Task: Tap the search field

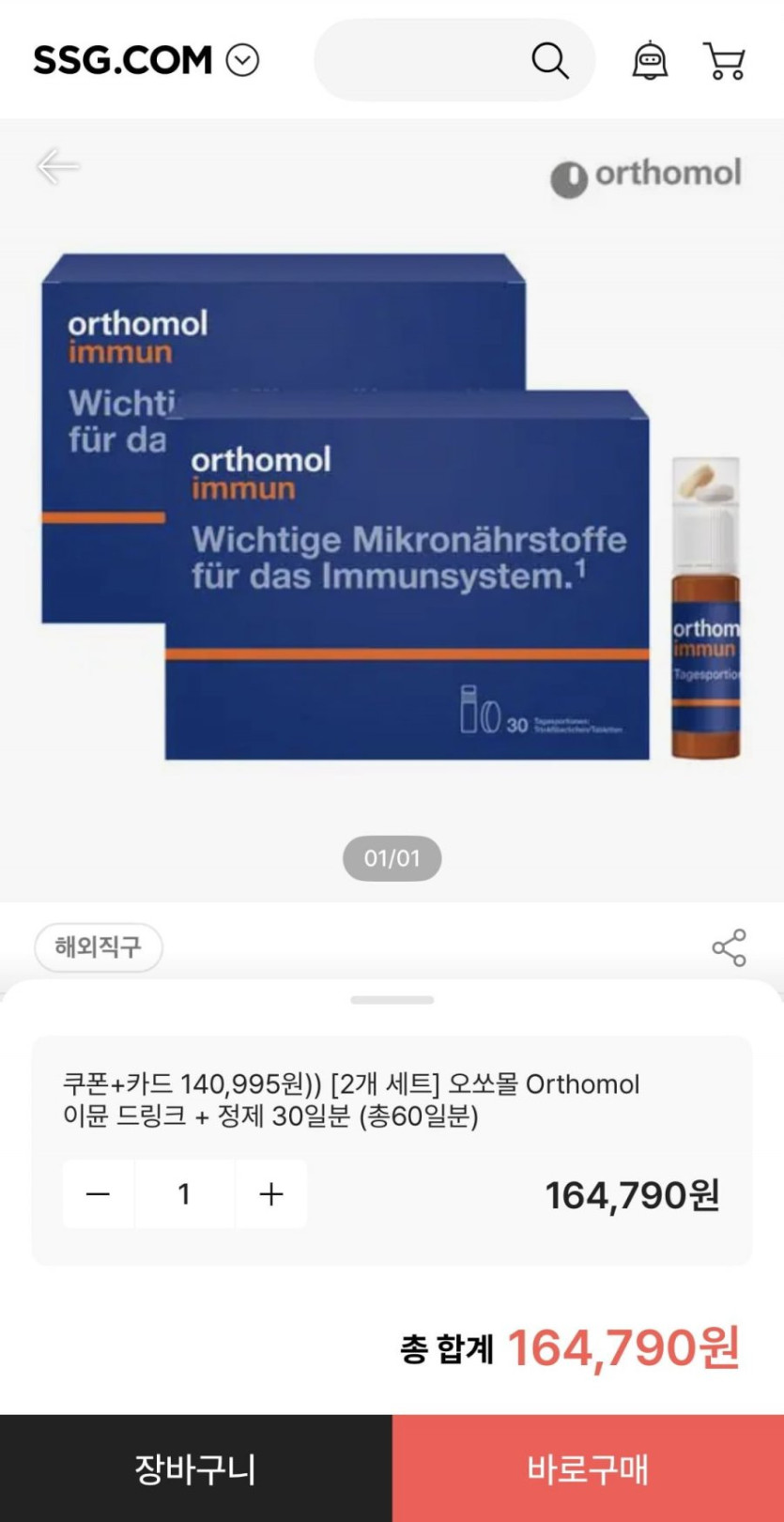Action: [x=423, y=61]
